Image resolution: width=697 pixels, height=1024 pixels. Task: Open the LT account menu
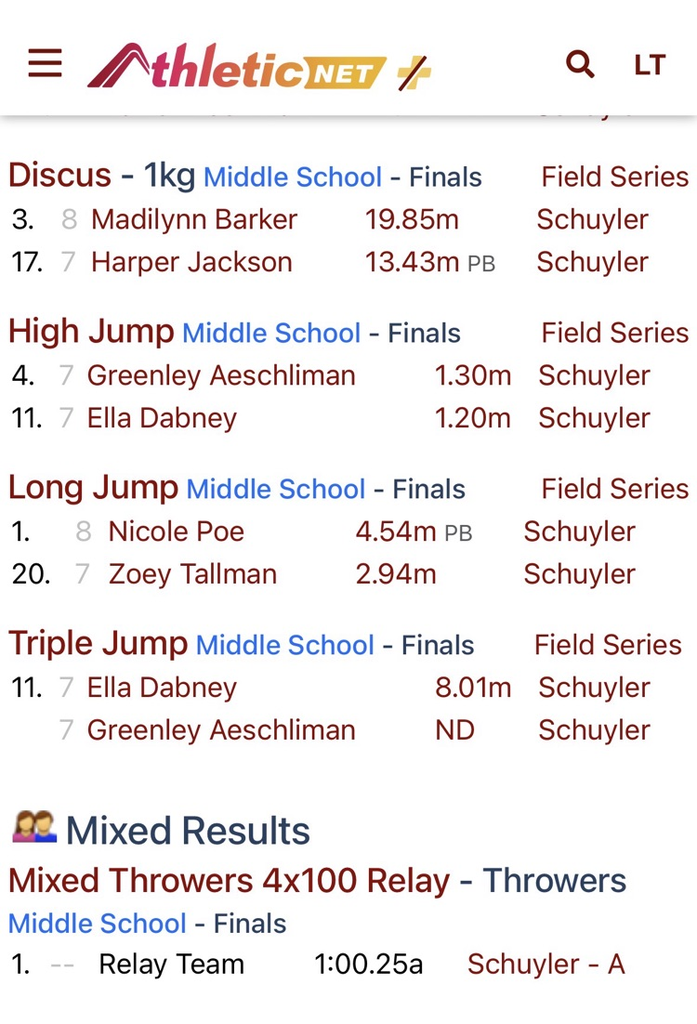point(649,65)
